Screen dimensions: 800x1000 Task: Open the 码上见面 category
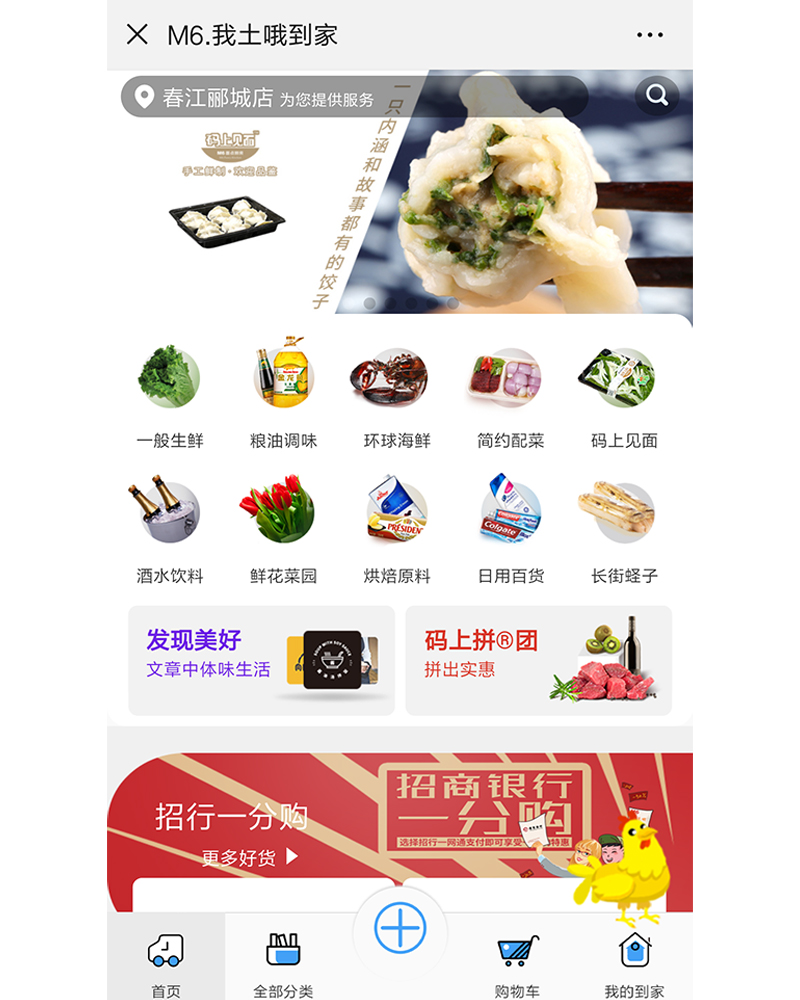click(x=624, y=397)
